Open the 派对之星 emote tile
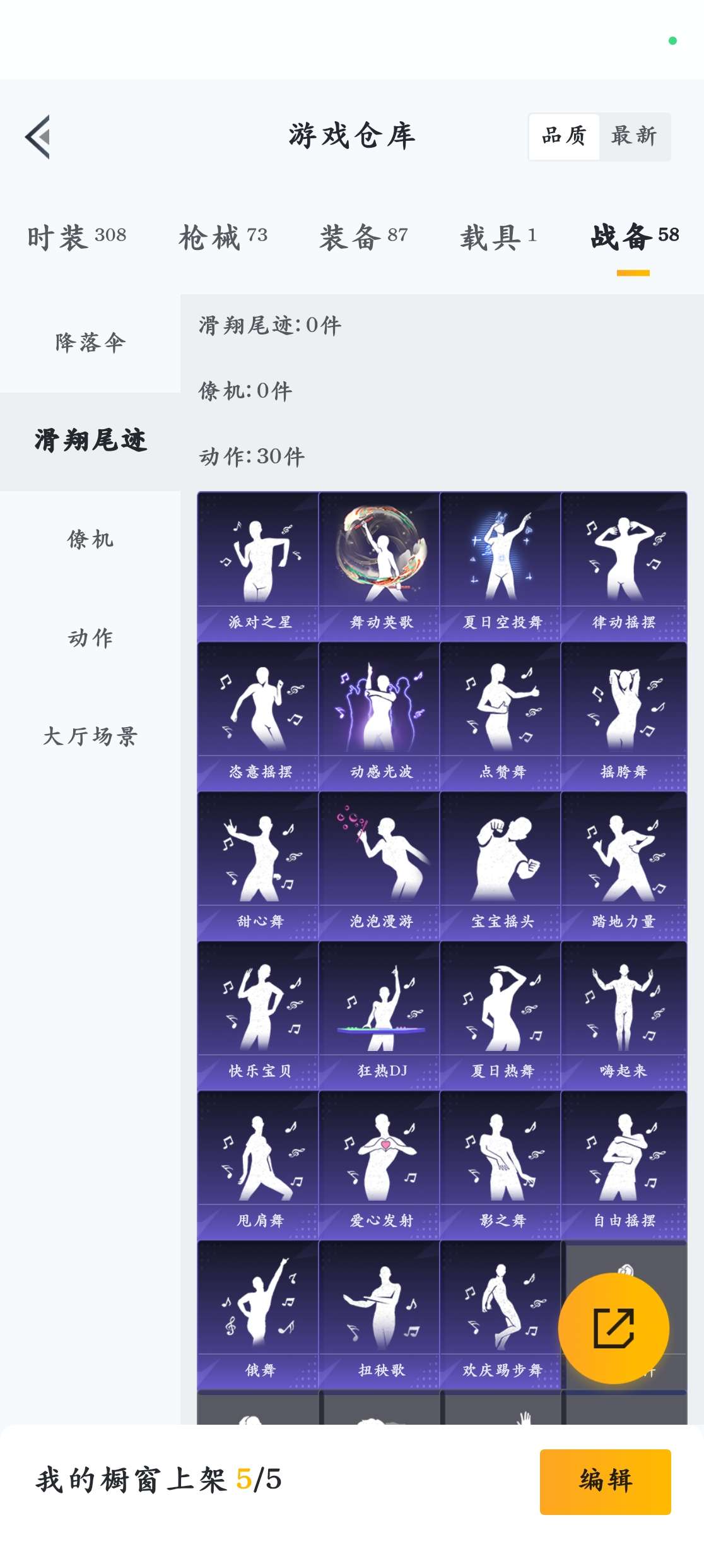The height and width of the screenshot is (1568, 704). point(258,566)
